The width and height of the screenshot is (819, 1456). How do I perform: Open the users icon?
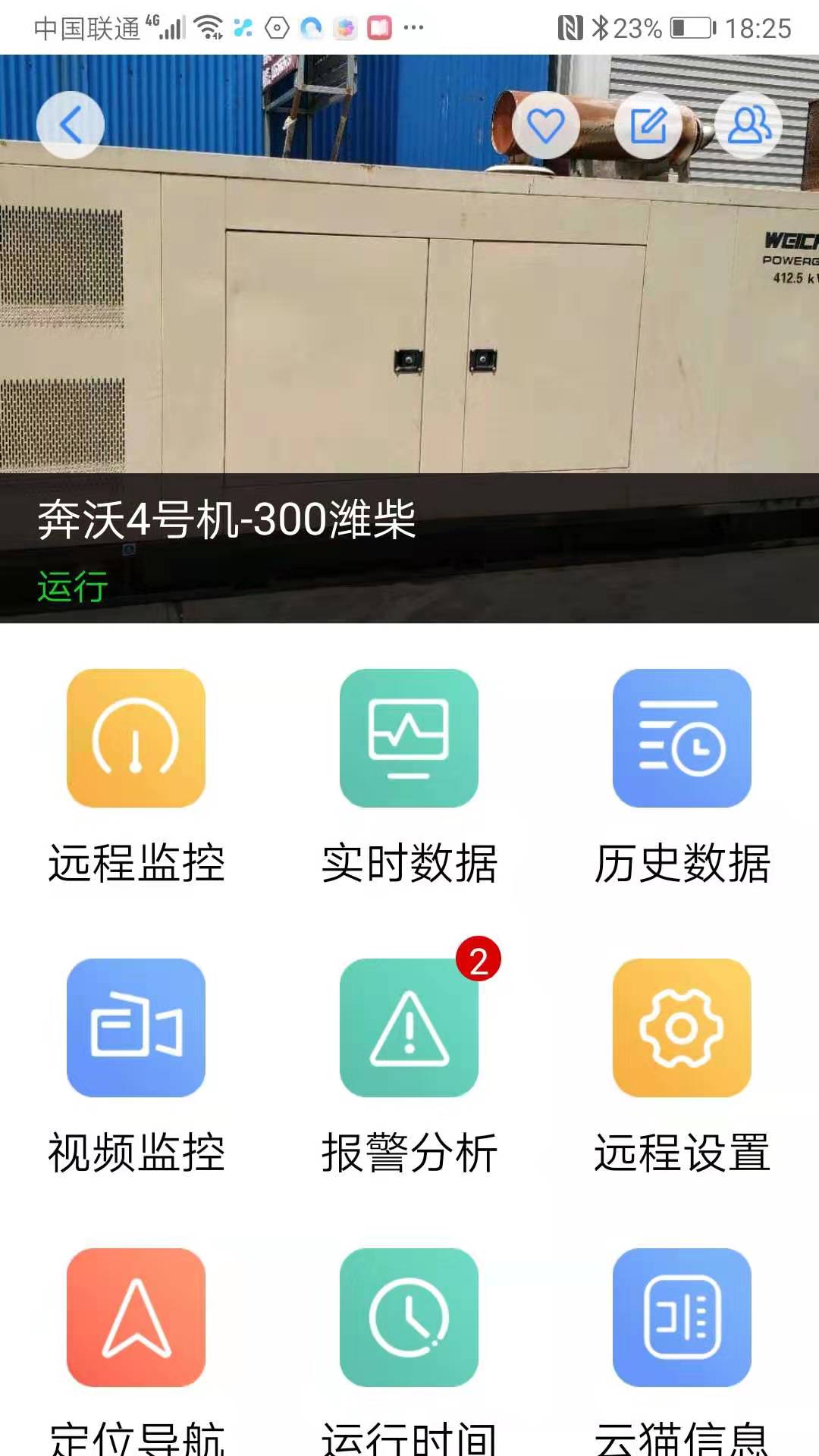coord(748,124)
